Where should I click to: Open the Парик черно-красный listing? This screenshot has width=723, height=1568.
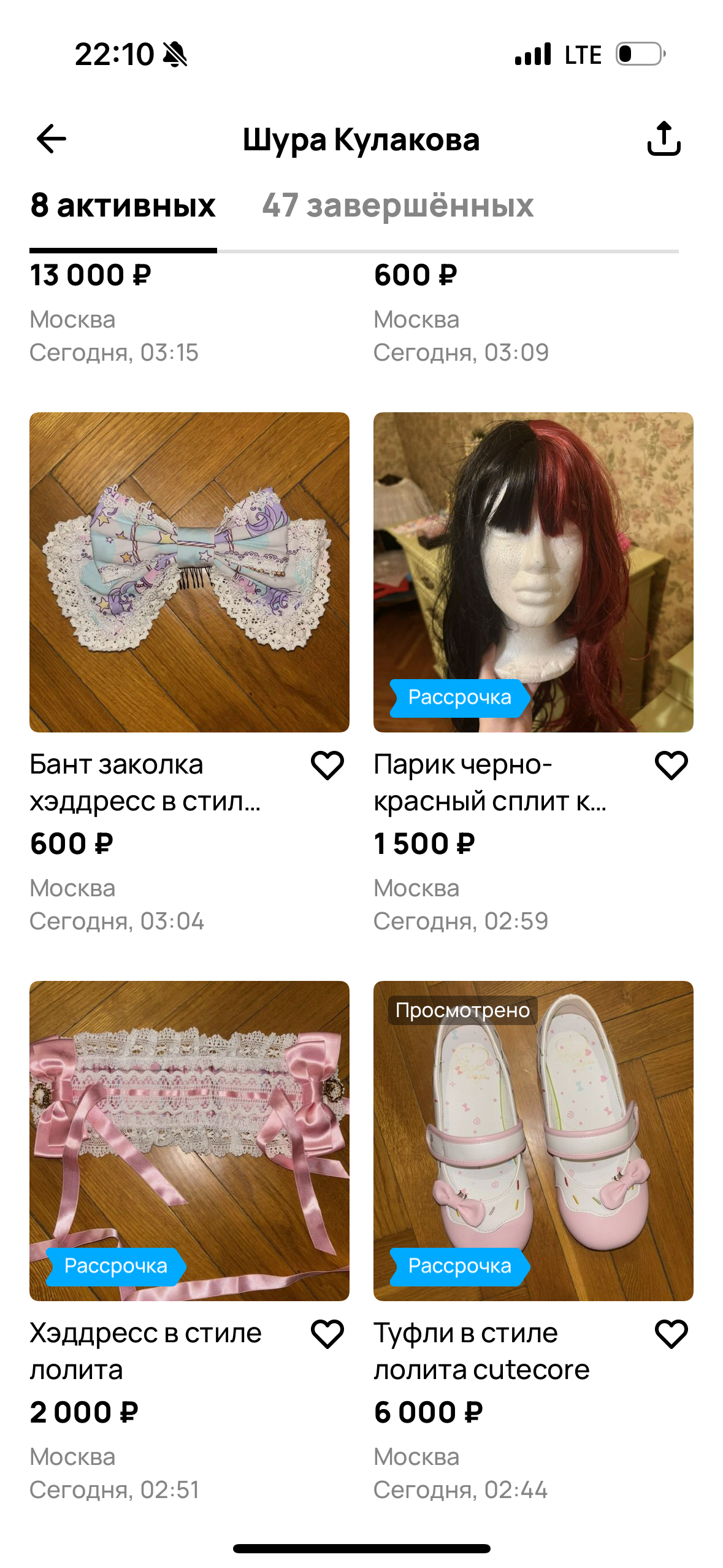533,572
